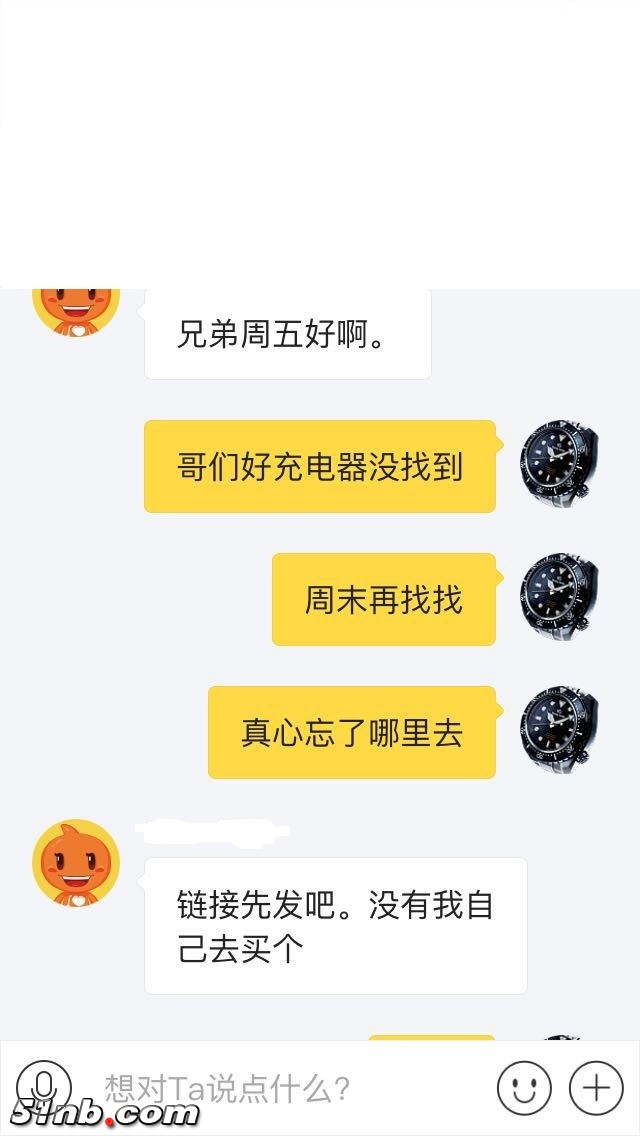Tap the voice input microphone icon
This screenshot has height=1136, width=640.
pos(44,1085)
